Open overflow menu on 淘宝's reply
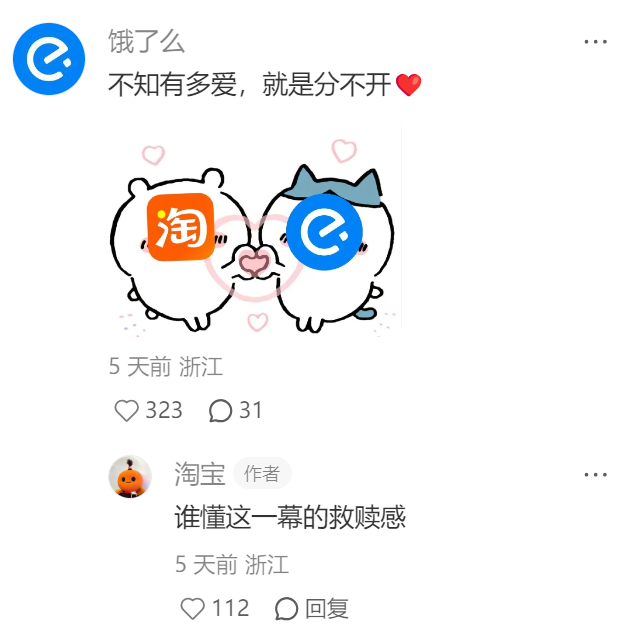The width and height of the screenshot is (640, 640). [595, 474]
